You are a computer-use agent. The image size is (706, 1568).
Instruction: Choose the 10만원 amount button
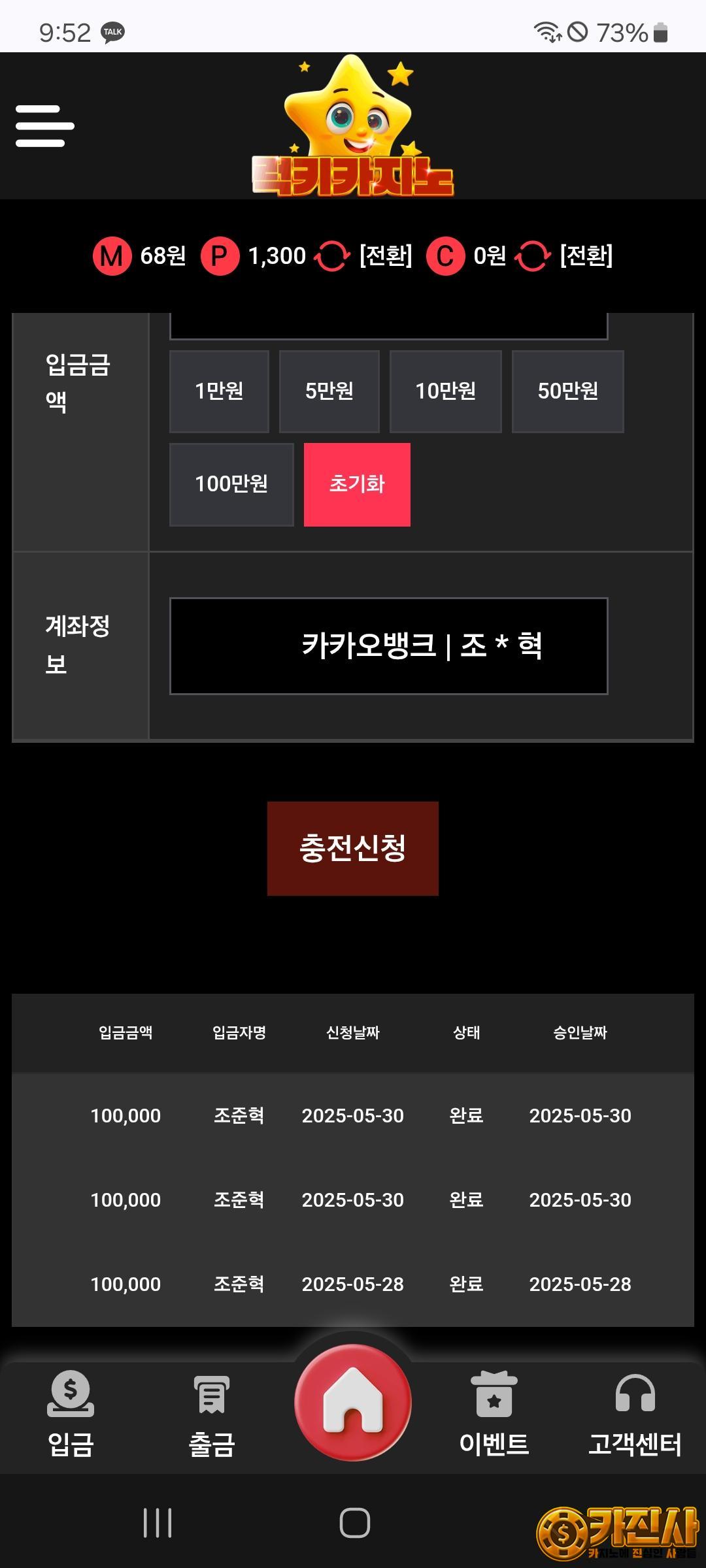click(445, 391)
